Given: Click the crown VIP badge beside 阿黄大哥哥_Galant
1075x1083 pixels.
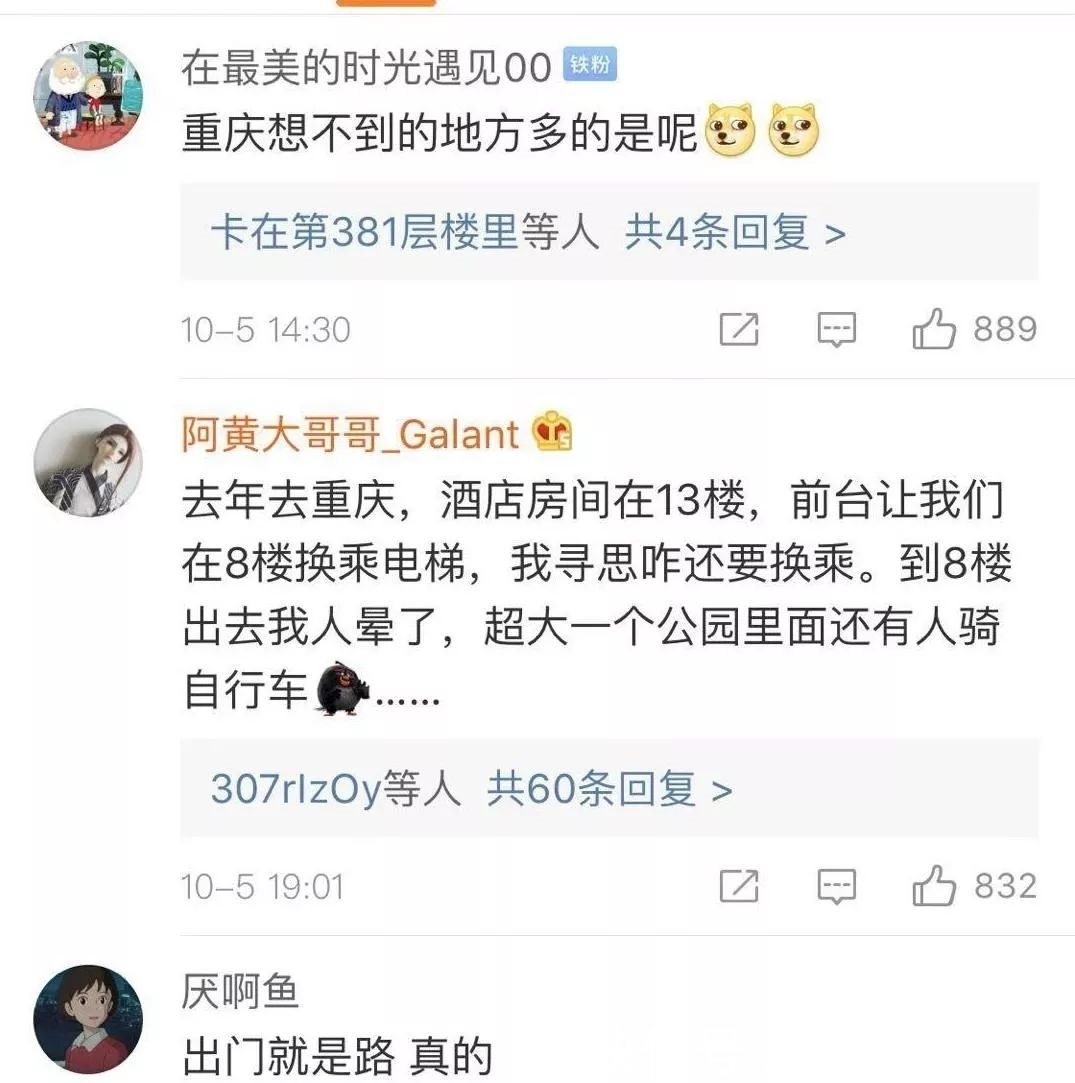Looking at the screenshot, I should [x=551, y=433].
